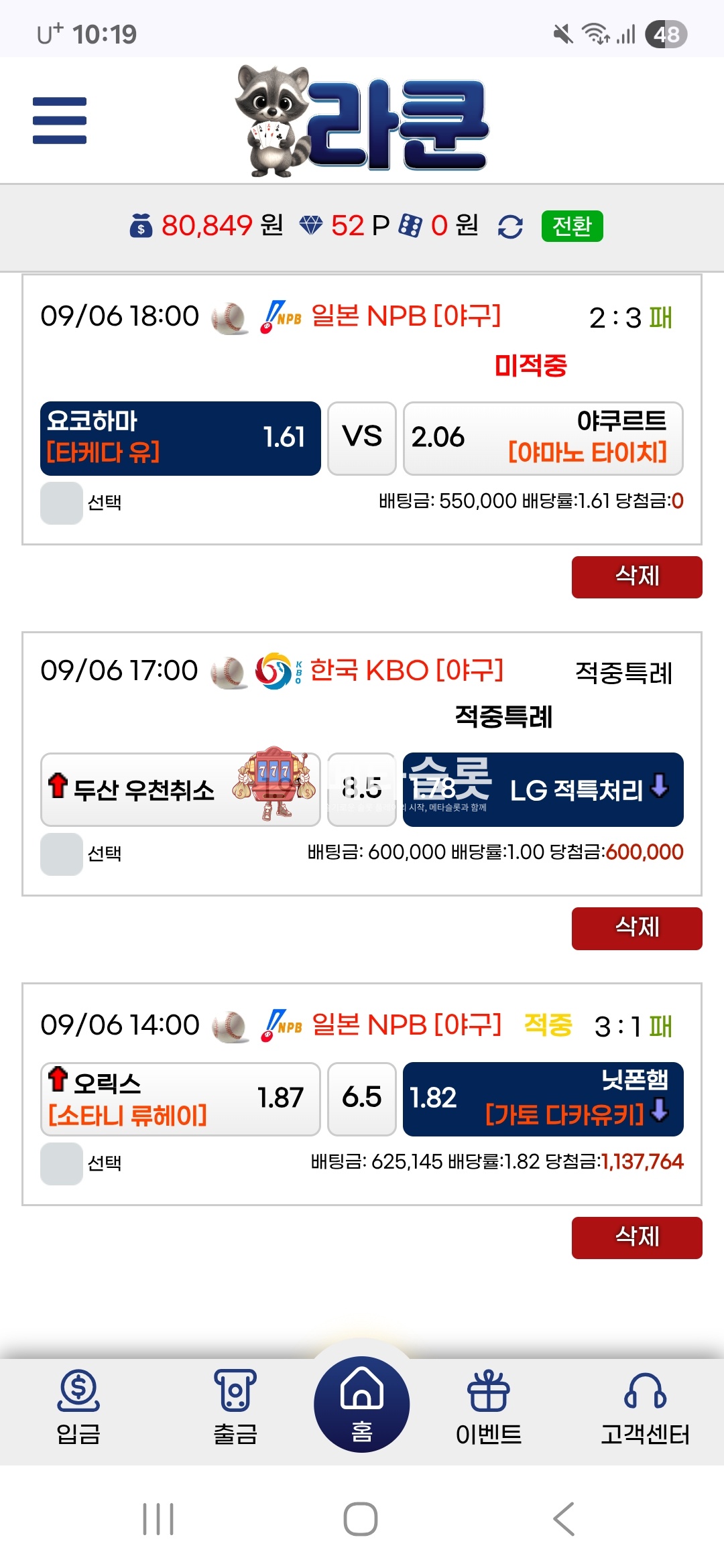Tap the green 전환 button
Viewport: 724px width, 1568px height.
[572, 226]
